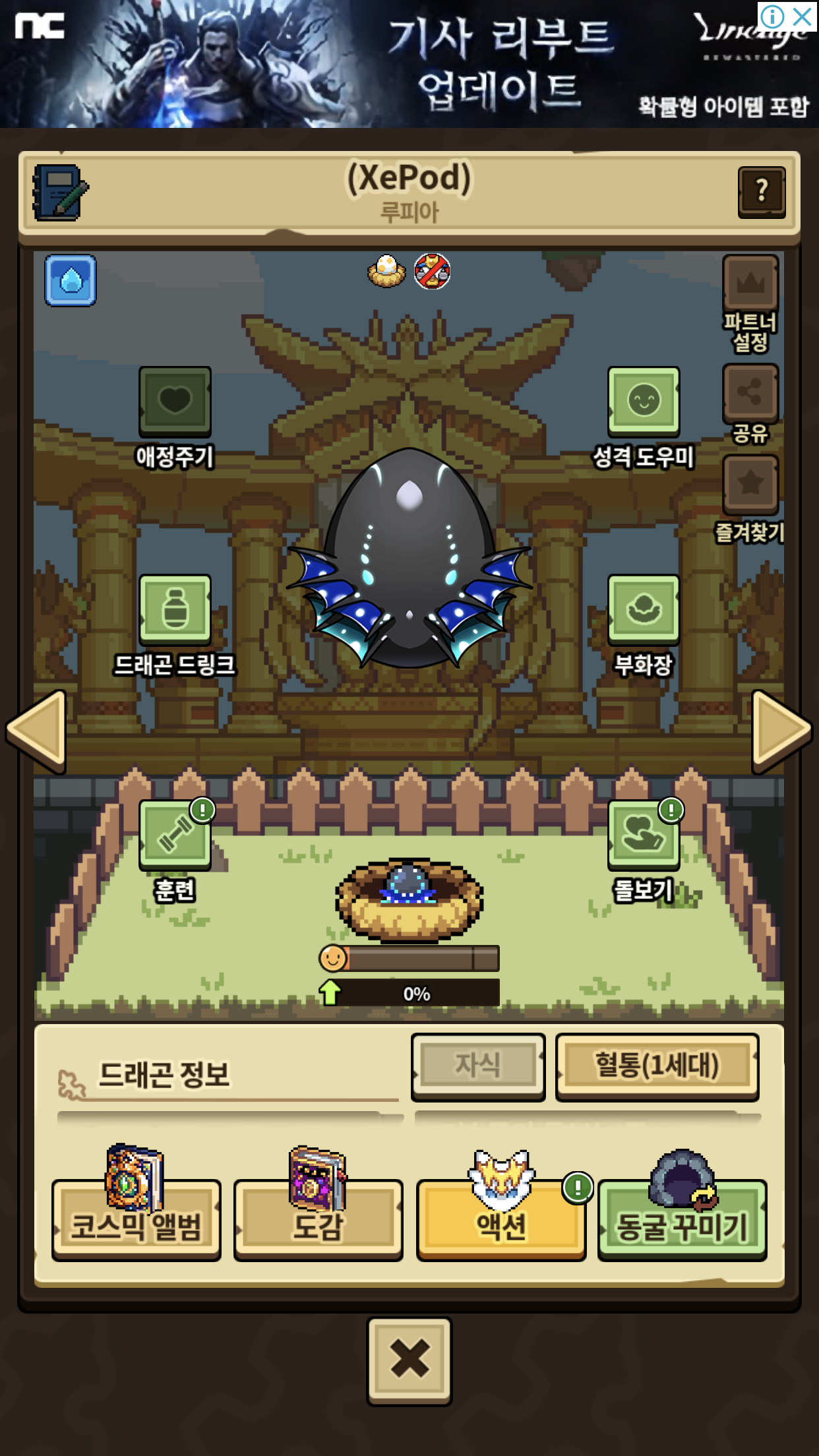Share dragon via 공유 button
Image resolution: width=819 pixels, height=1456 pixels.
750,394
